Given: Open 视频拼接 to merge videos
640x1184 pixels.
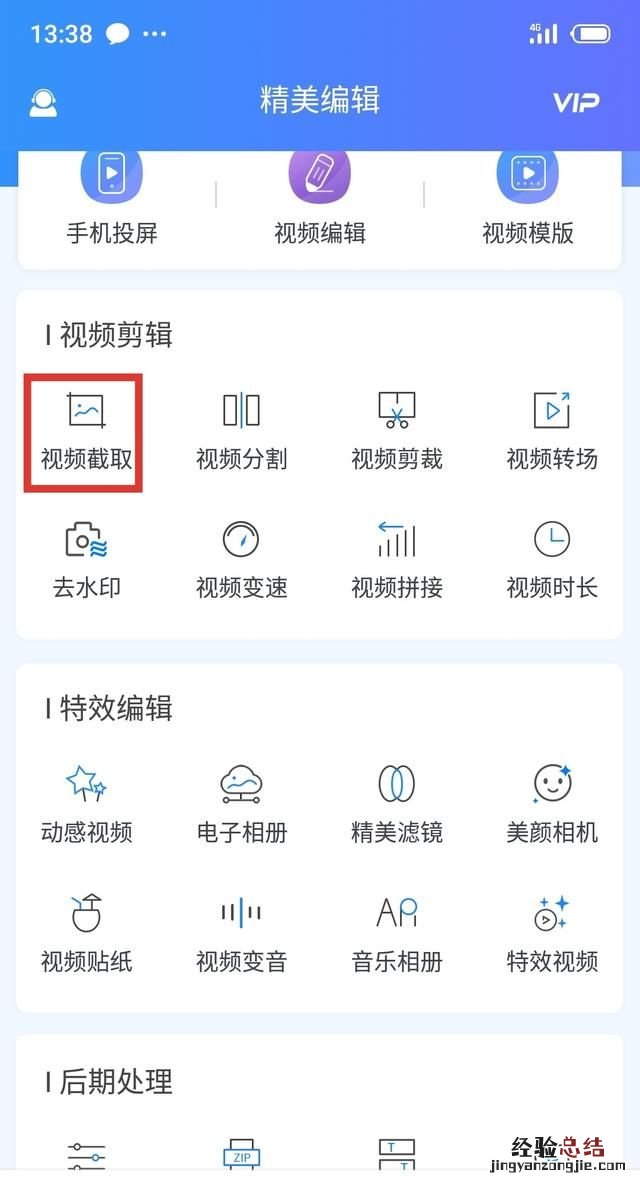Looking at the screenshot, I should [x=397, y=560].
